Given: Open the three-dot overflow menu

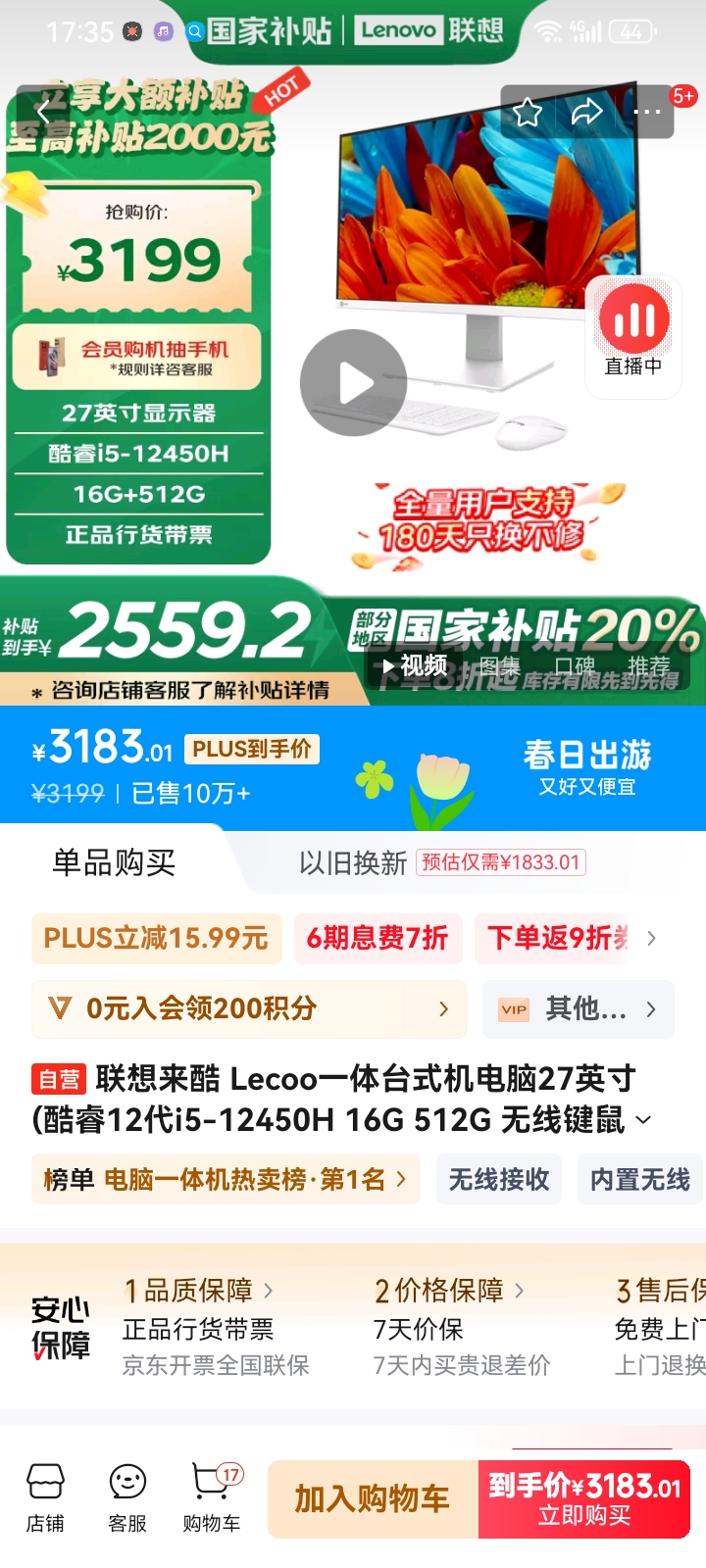Looking at the screenshot, I should click(647, 112).
